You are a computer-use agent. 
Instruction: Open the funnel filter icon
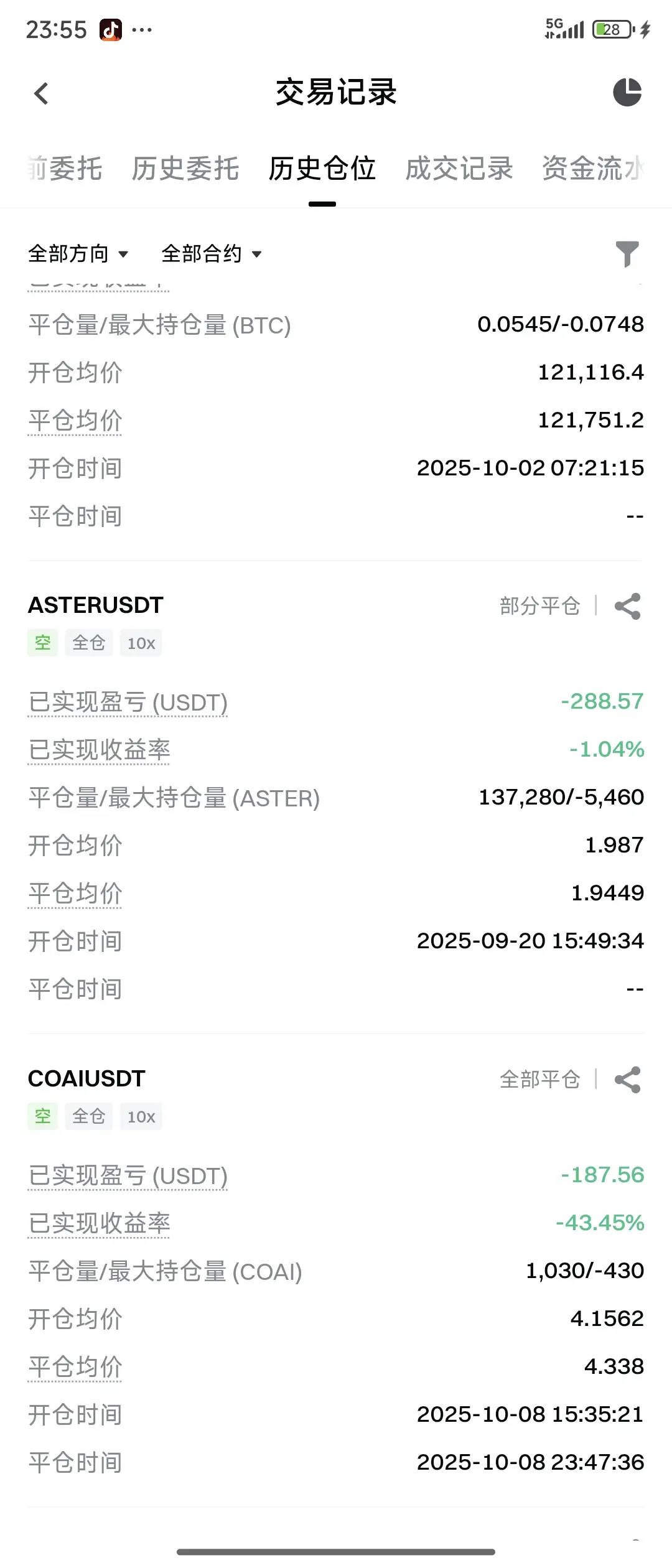627,254
